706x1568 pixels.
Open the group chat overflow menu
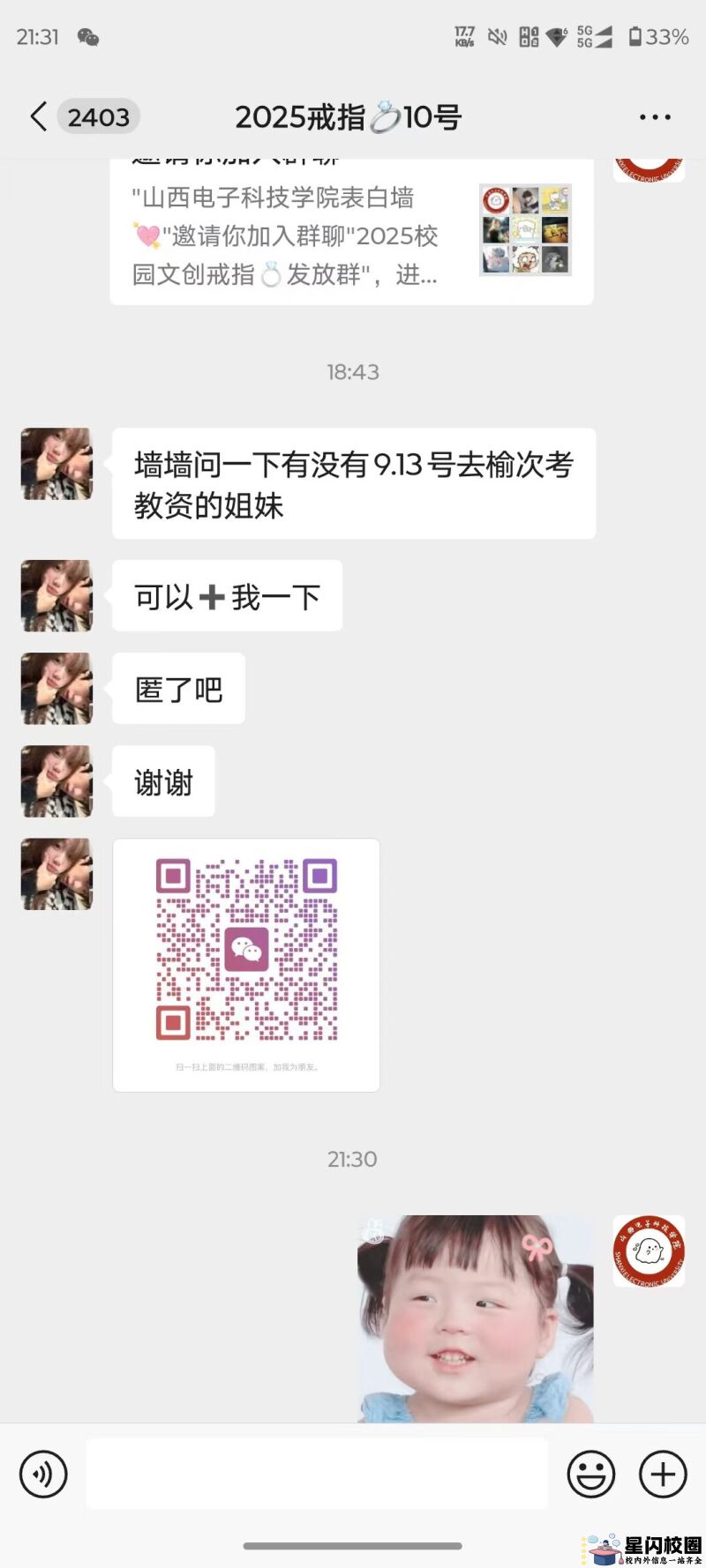point(655,117)
